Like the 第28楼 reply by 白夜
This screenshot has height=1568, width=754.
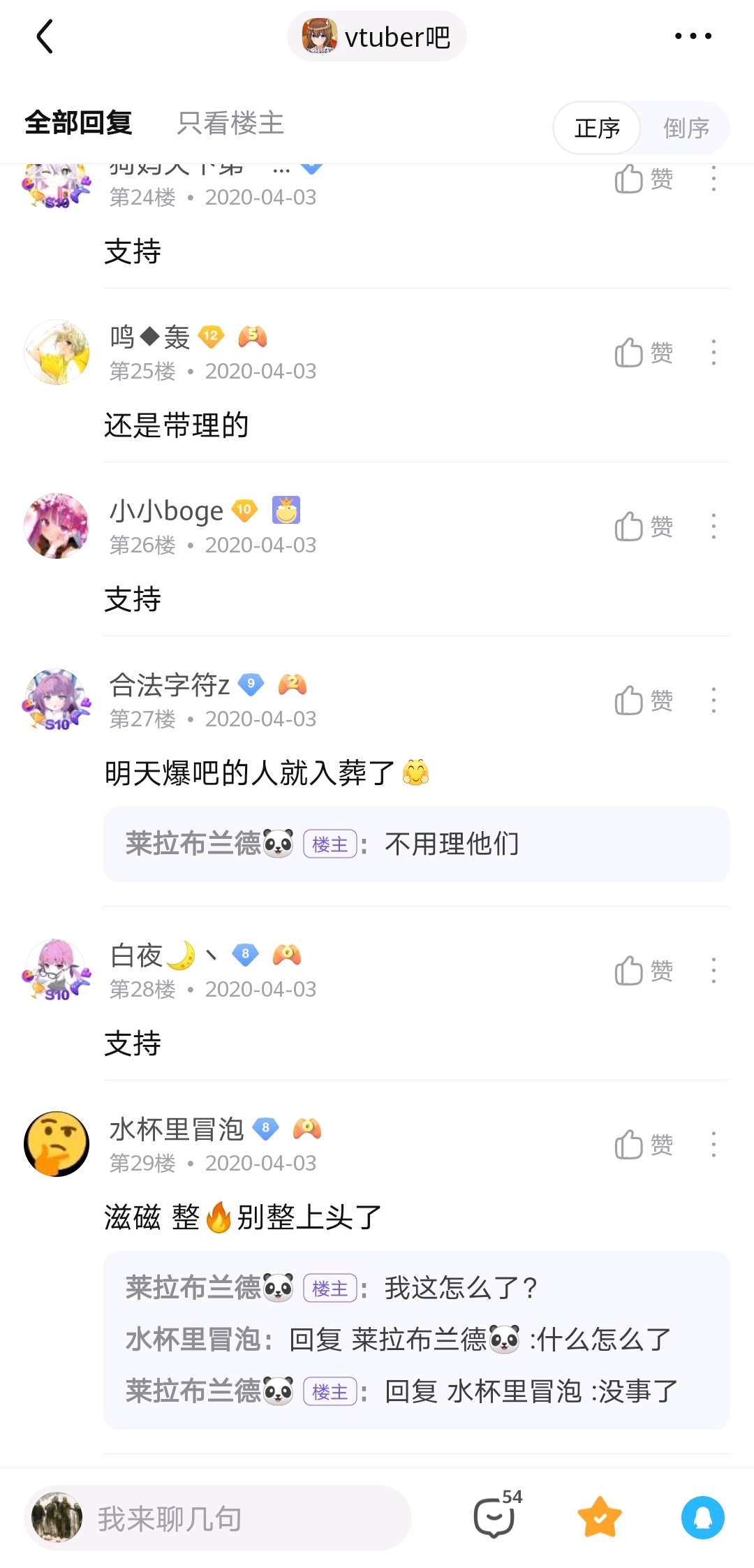pos(642,971)
